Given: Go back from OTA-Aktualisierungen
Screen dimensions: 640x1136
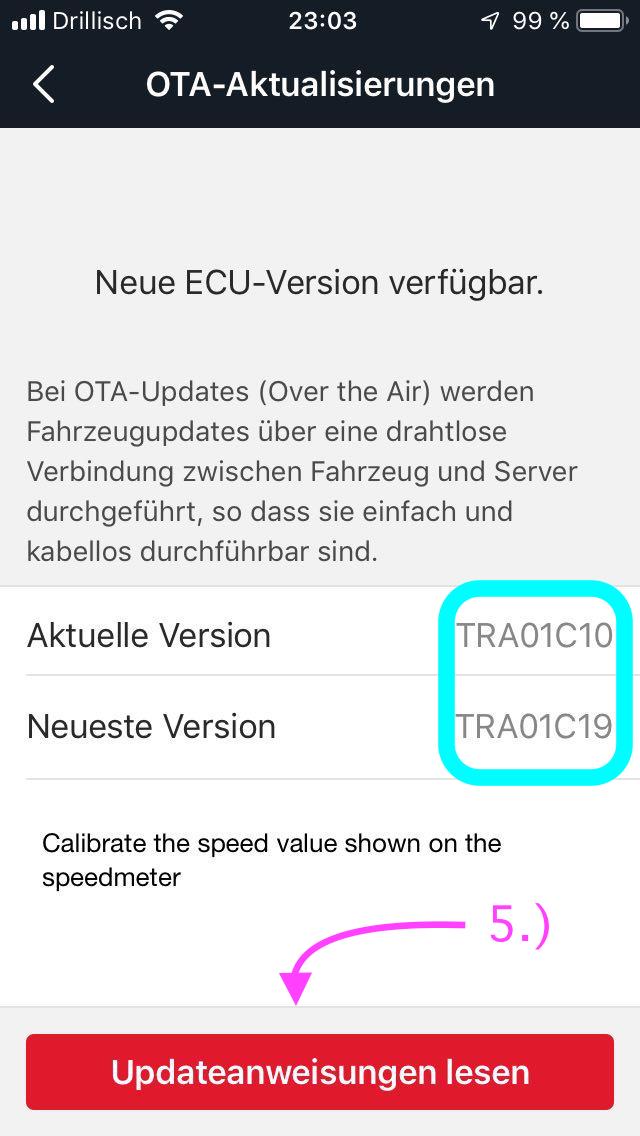Looking at the screenshot, I should click(44, 84).
